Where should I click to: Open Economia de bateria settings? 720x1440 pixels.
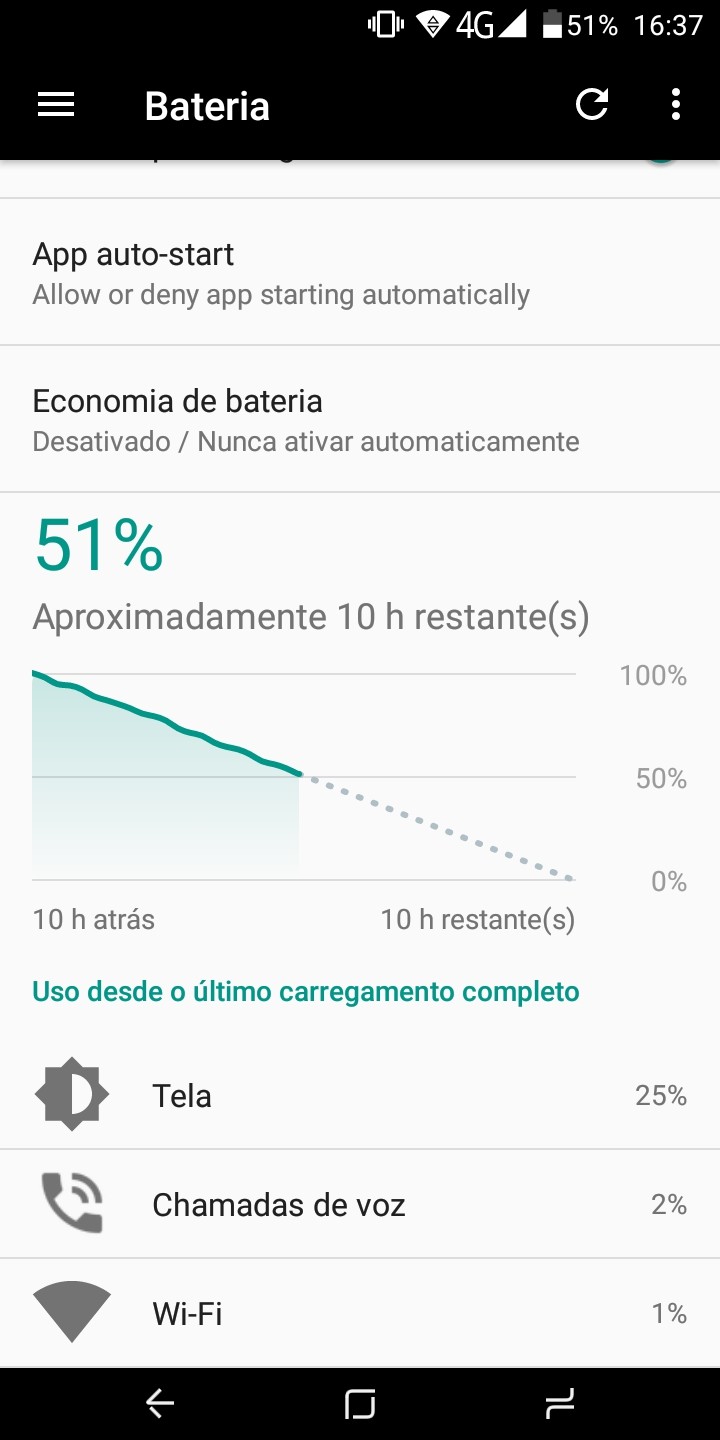point(360,420)
